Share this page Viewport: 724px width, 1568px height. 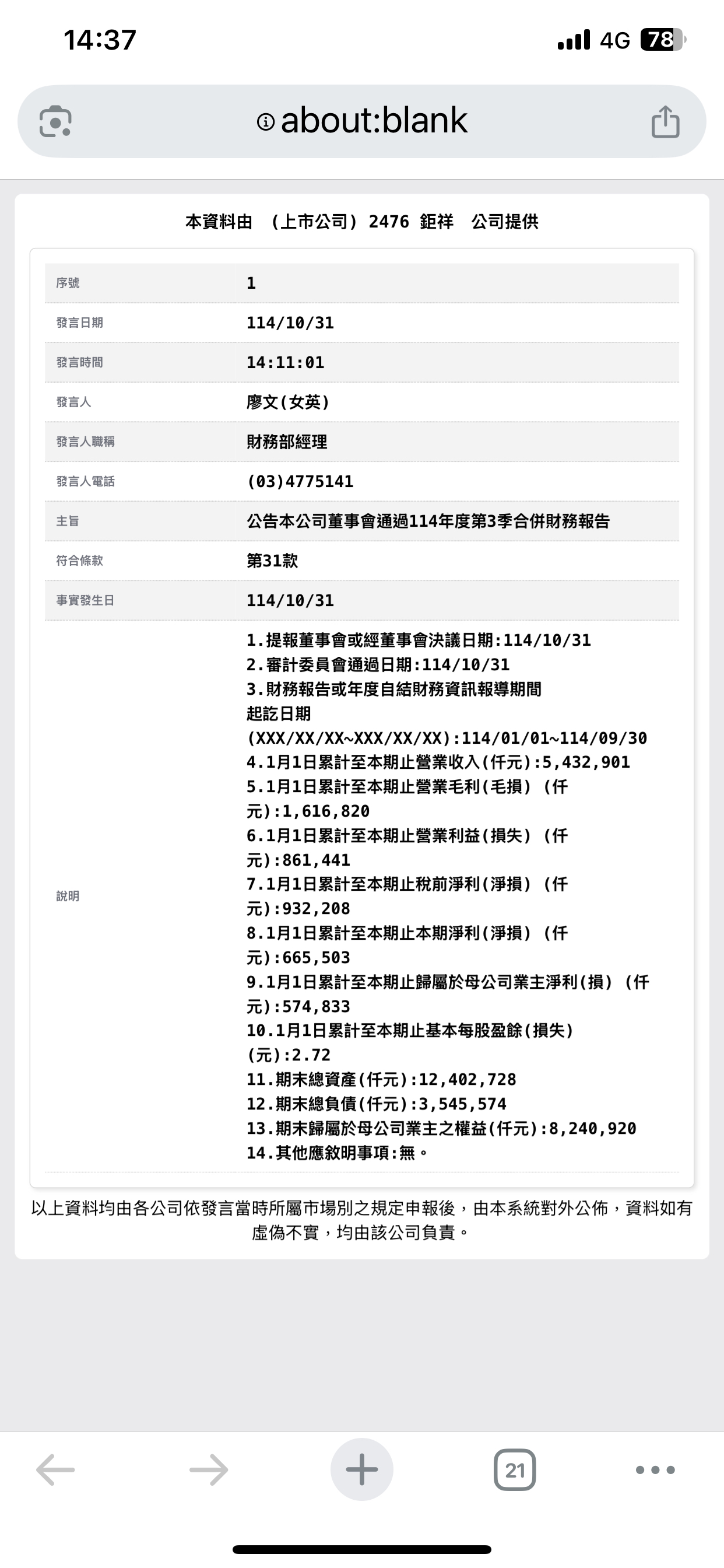click(x=665, y=122)
